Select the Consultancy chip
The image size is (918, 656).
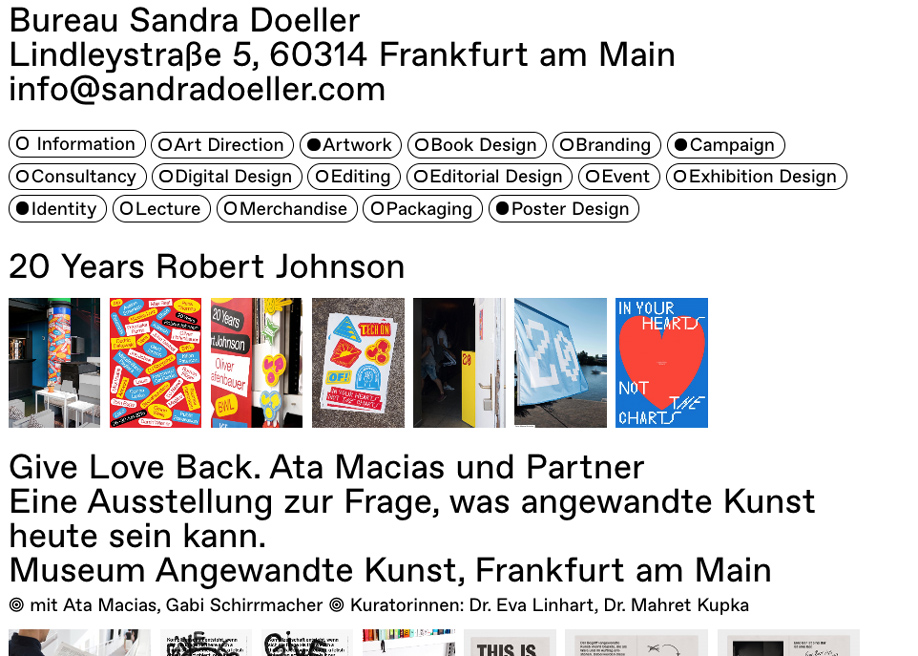[77, 177]
